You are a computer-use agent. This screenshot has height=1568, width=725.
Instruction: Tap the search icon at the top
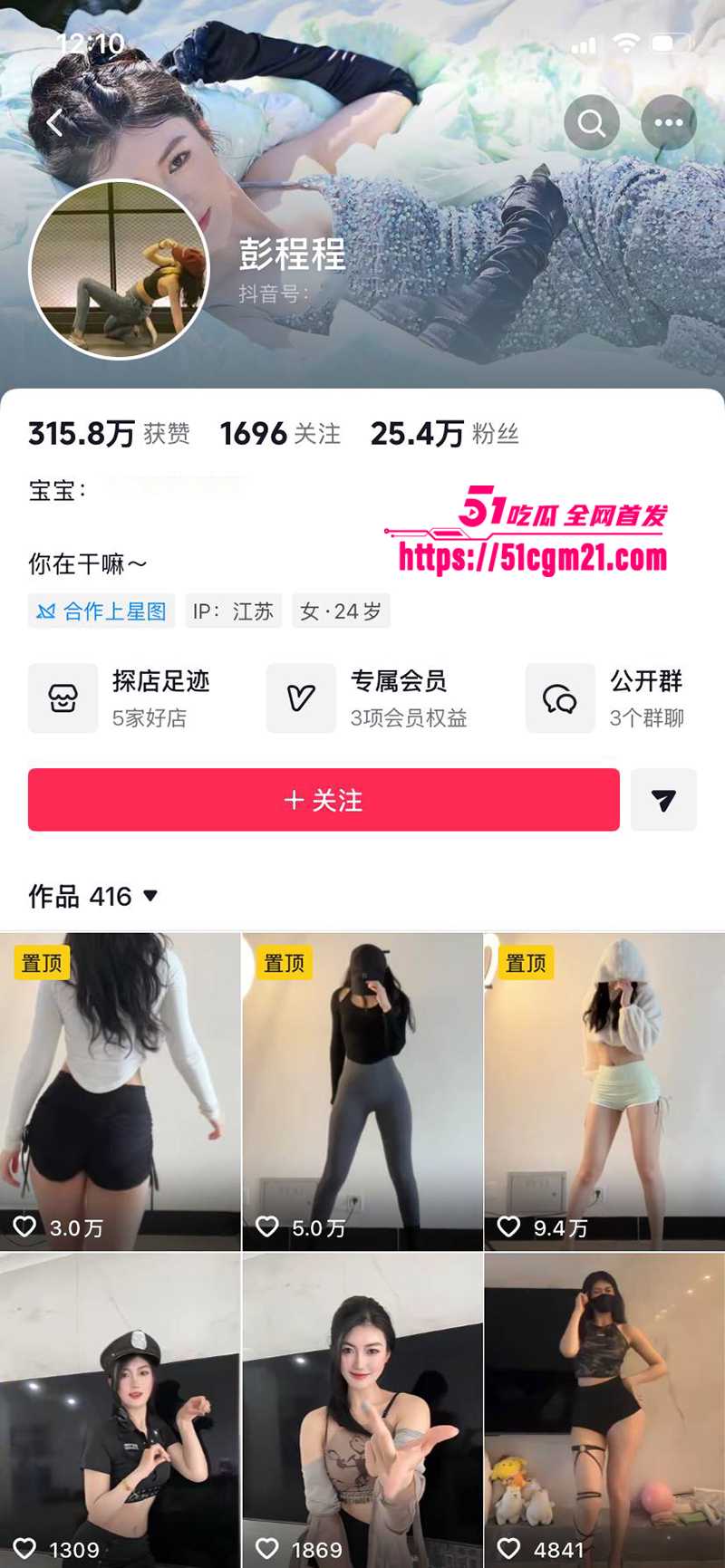[x=591, y=121]
